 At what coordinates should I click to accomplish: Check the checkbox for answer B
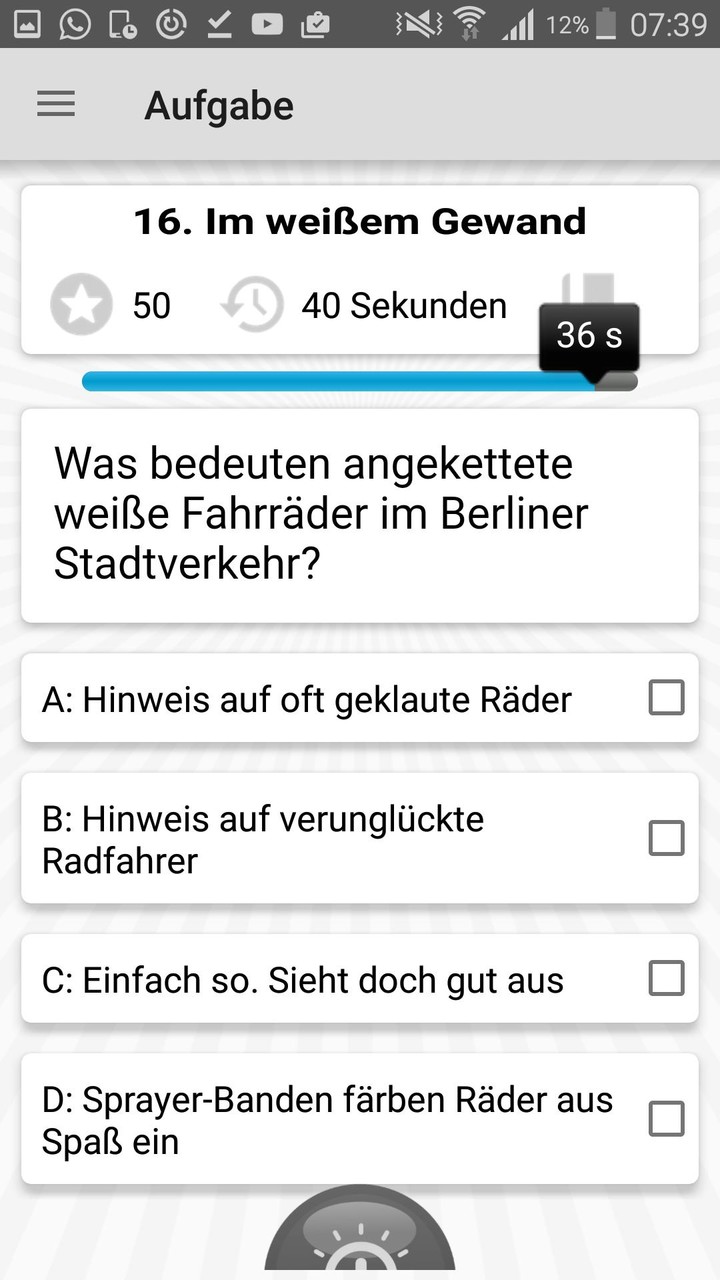coord(666,838)
